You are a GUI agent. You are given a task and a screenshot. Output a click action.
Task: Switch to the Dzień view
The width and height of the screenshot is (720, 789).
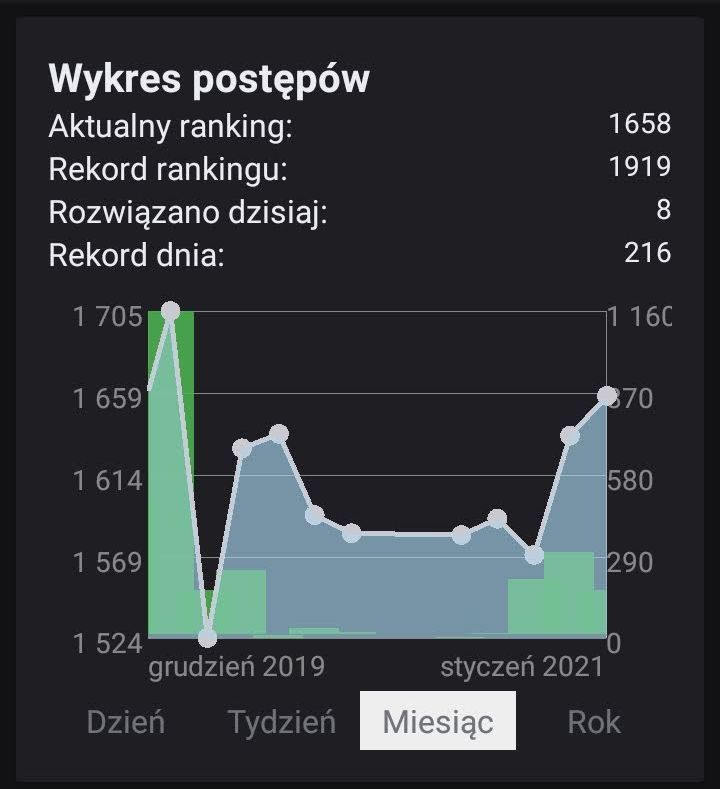point(126,721)
